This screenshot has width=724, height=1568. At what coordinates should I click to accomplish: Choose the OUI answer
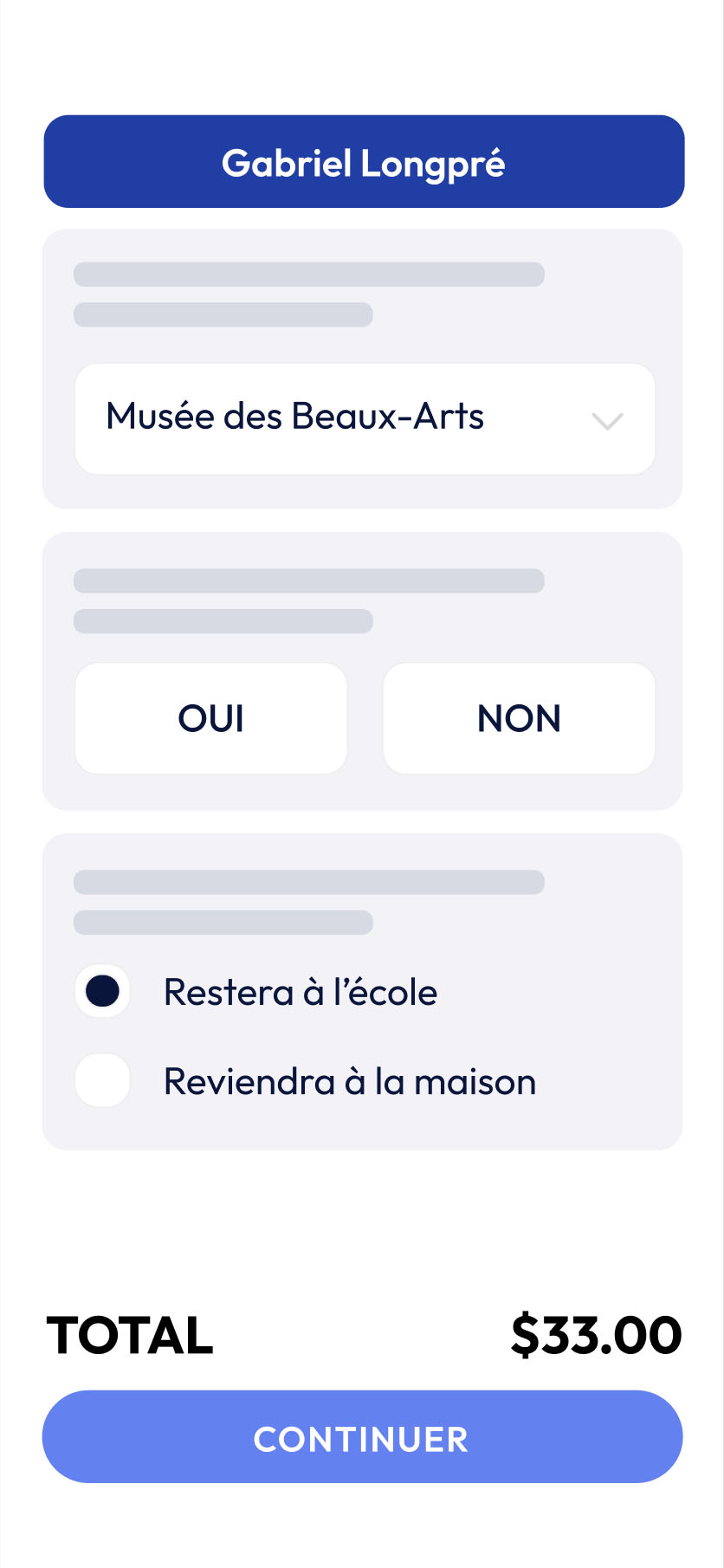211,718
